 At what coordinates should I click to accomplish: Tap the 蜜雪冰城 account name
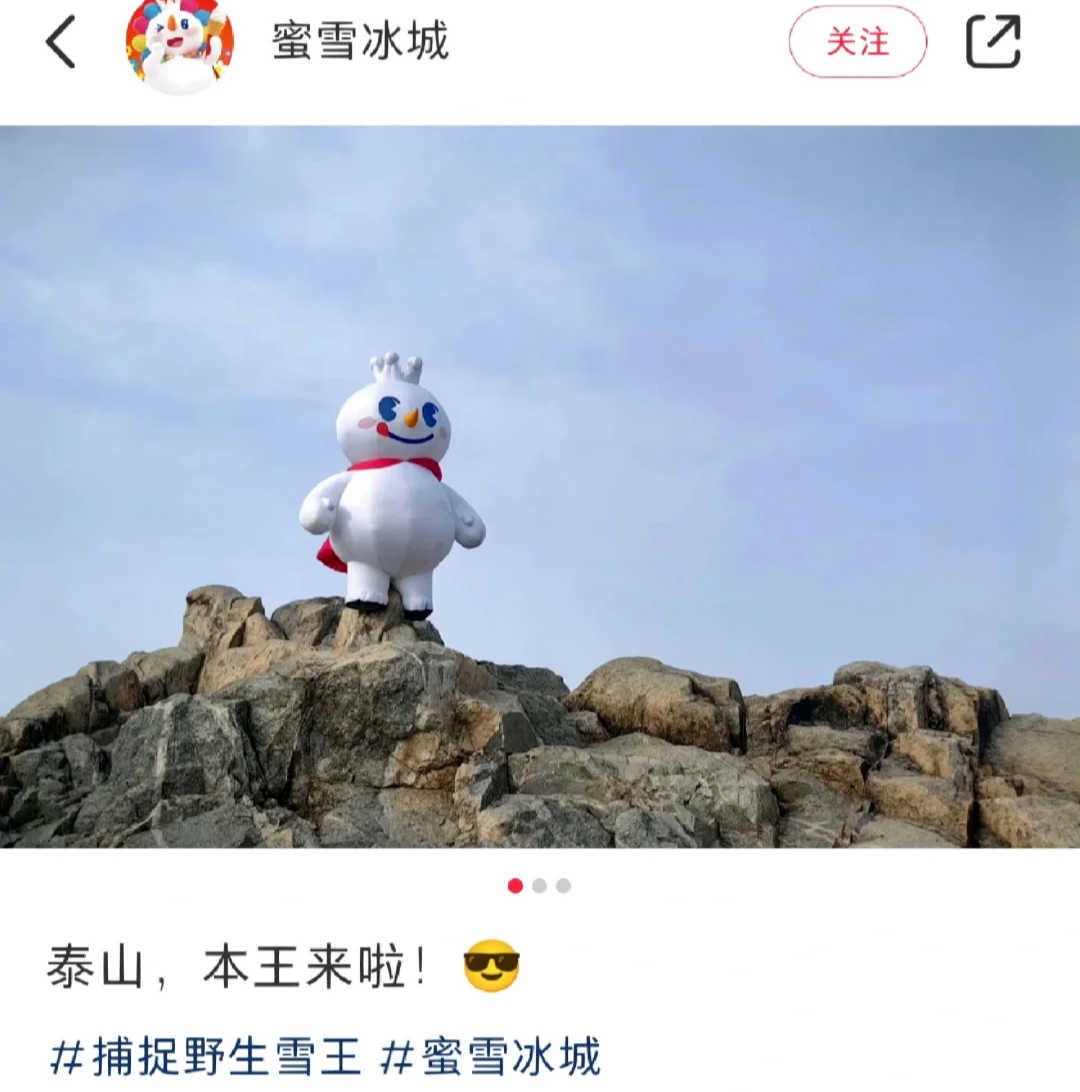tap(360, 42)
